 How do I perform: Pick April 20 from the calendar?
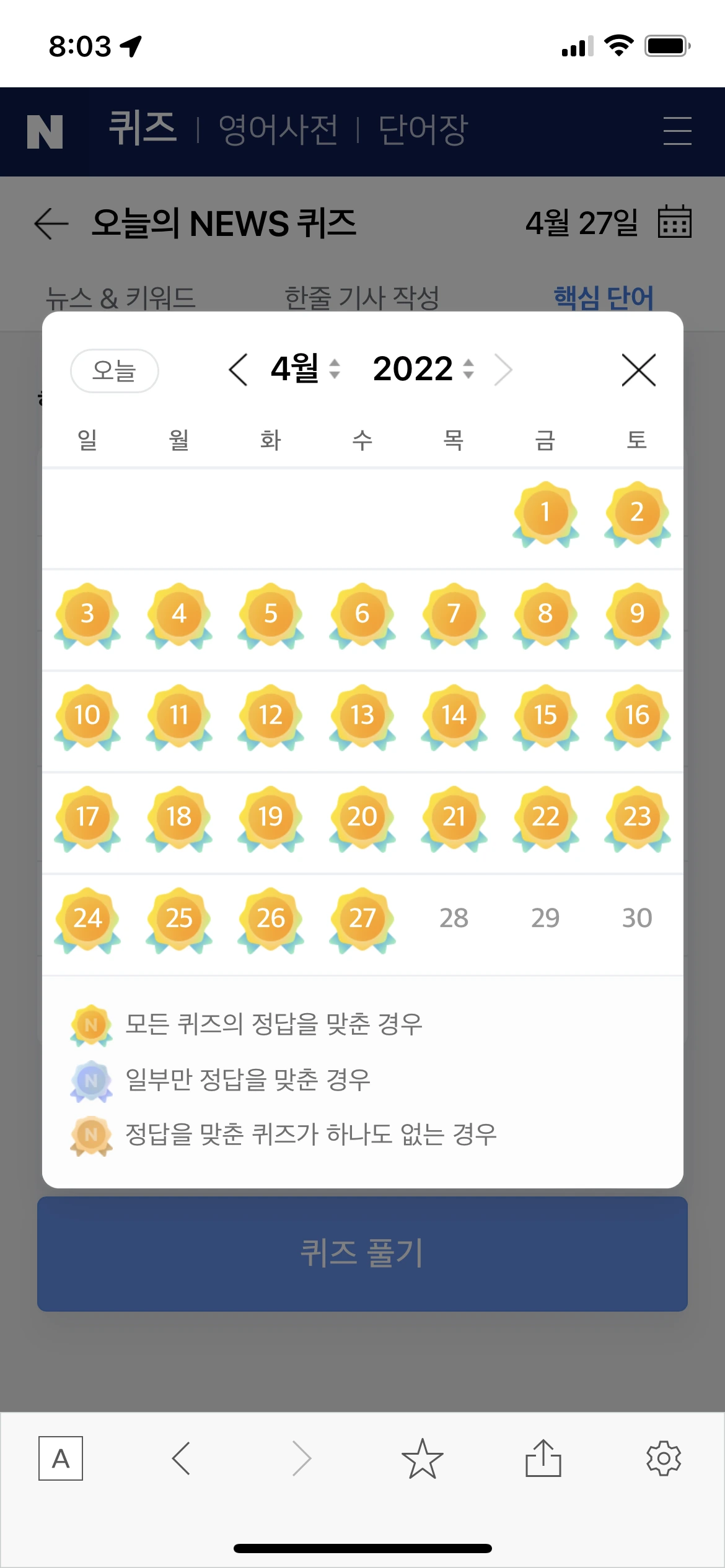[x=362, y=817]
